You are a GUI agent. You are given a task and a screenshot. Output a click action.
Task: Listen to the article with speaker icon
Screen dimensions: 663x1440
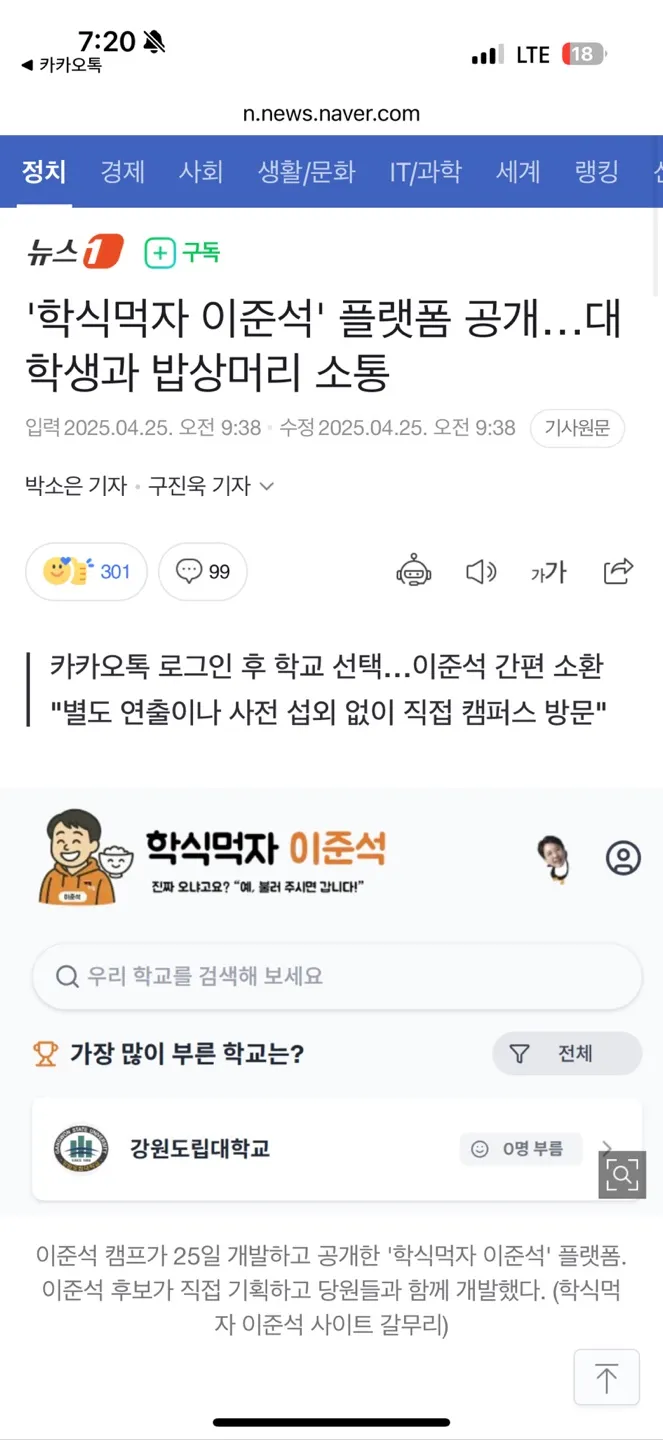481,571
